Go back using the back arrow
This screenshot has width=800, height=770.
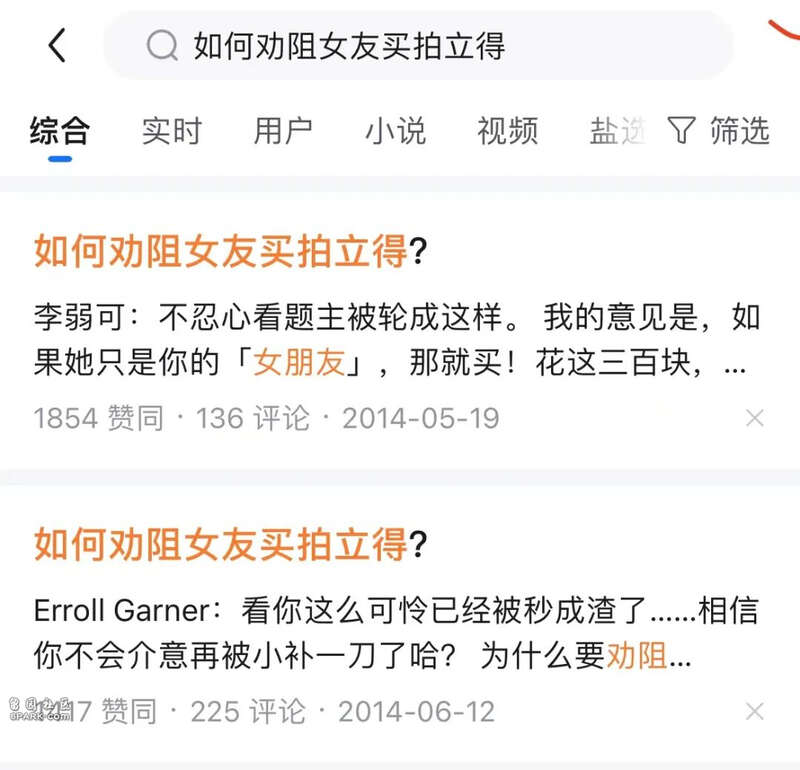(x=58, y=46)
